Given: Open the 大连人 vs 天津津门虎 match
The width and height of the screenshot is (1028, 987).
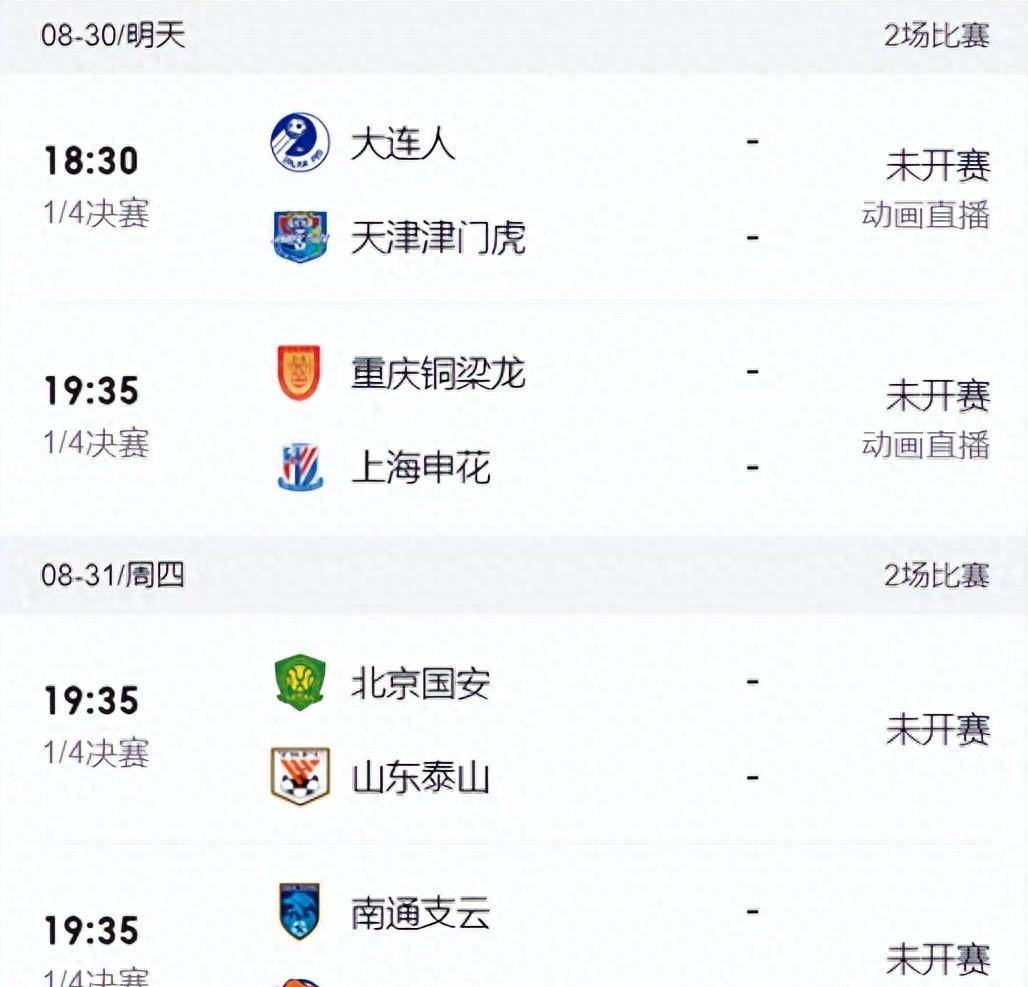Looking at the screenshot, I should coord(500,190).
